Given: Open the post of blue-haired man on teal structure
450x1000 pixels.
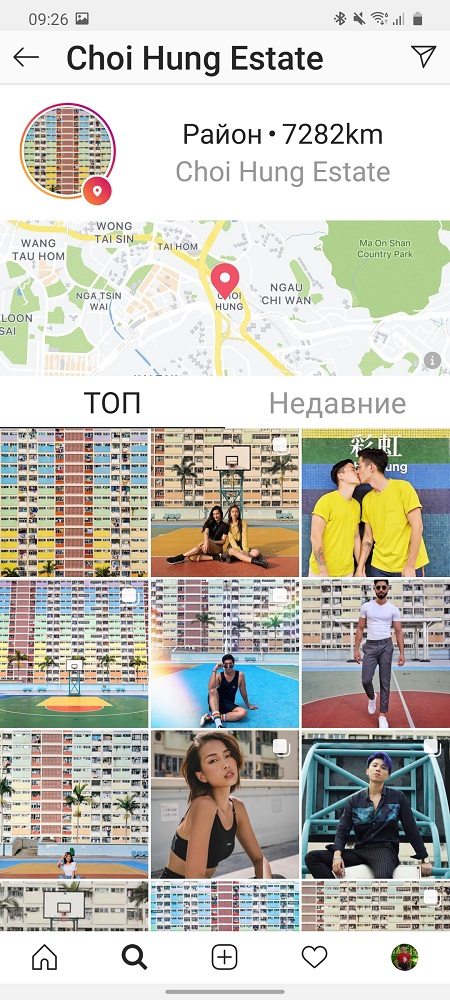Looking at the screenshot, I should click(x=376, y=804).
